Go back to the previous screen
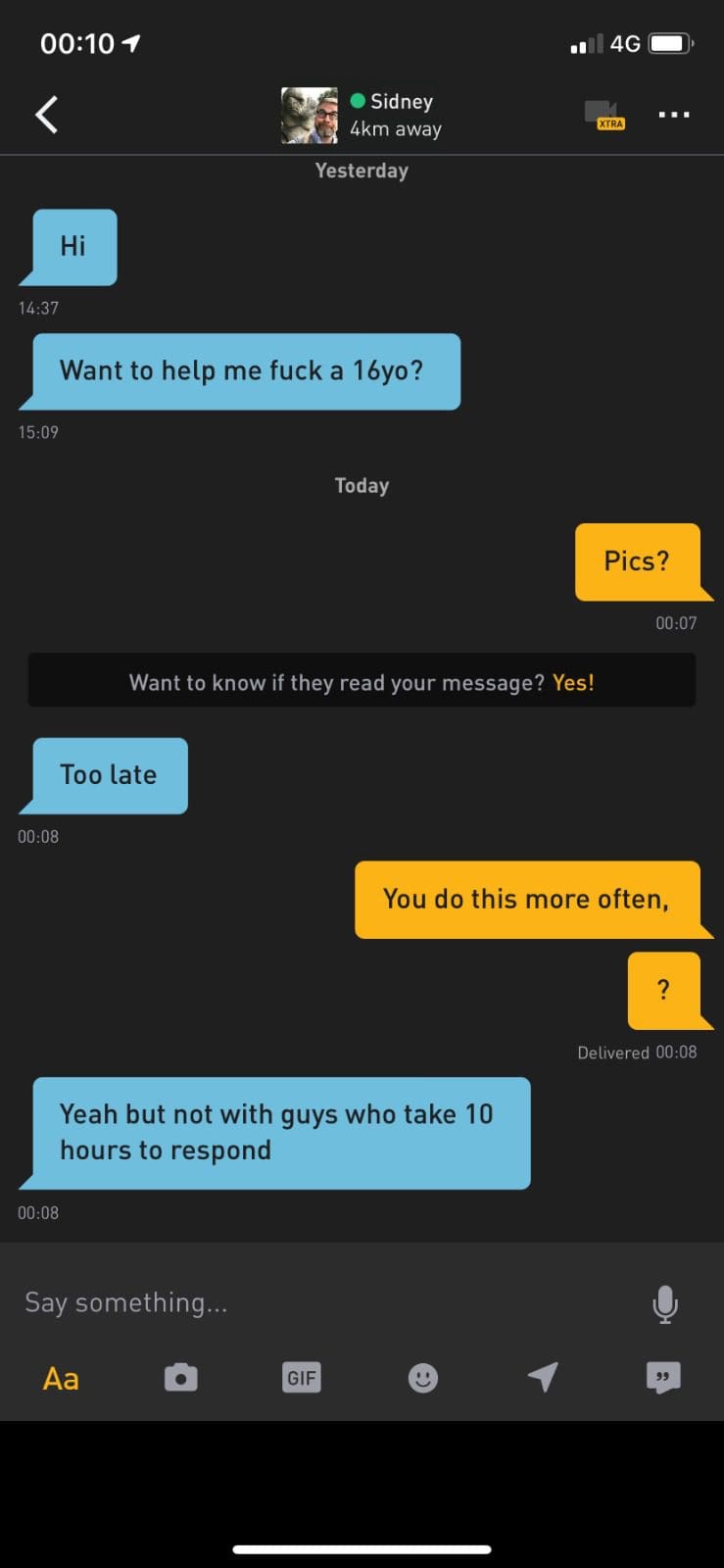Viewport: 724px width, 1568px height. click(x=46, y=115)
